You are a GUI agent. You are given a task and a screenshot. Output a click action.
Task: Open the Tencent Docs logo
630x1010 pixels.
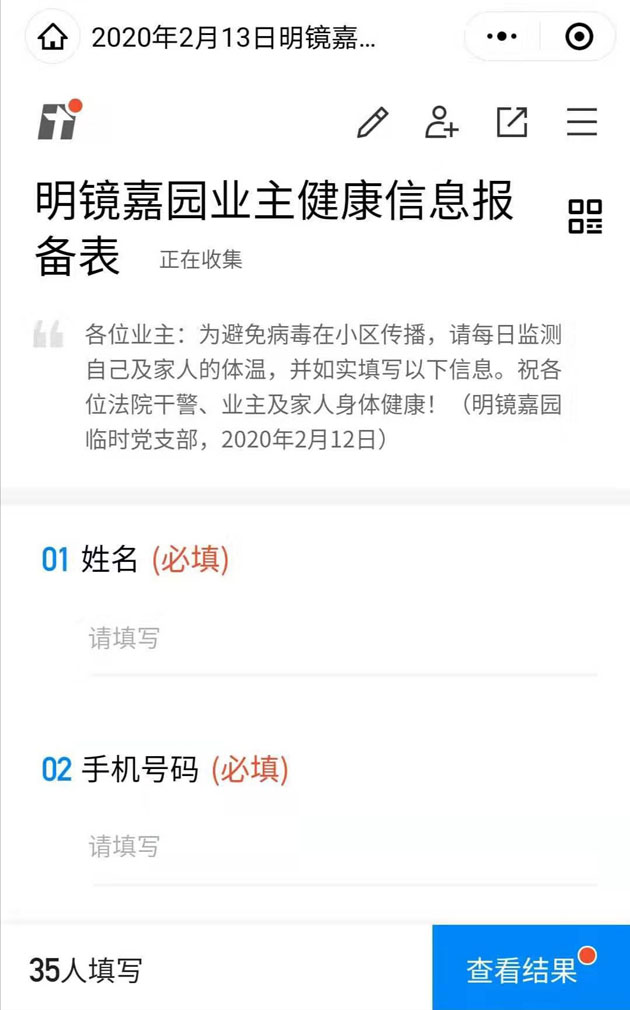pyautogui.click(x=59, y=121)
